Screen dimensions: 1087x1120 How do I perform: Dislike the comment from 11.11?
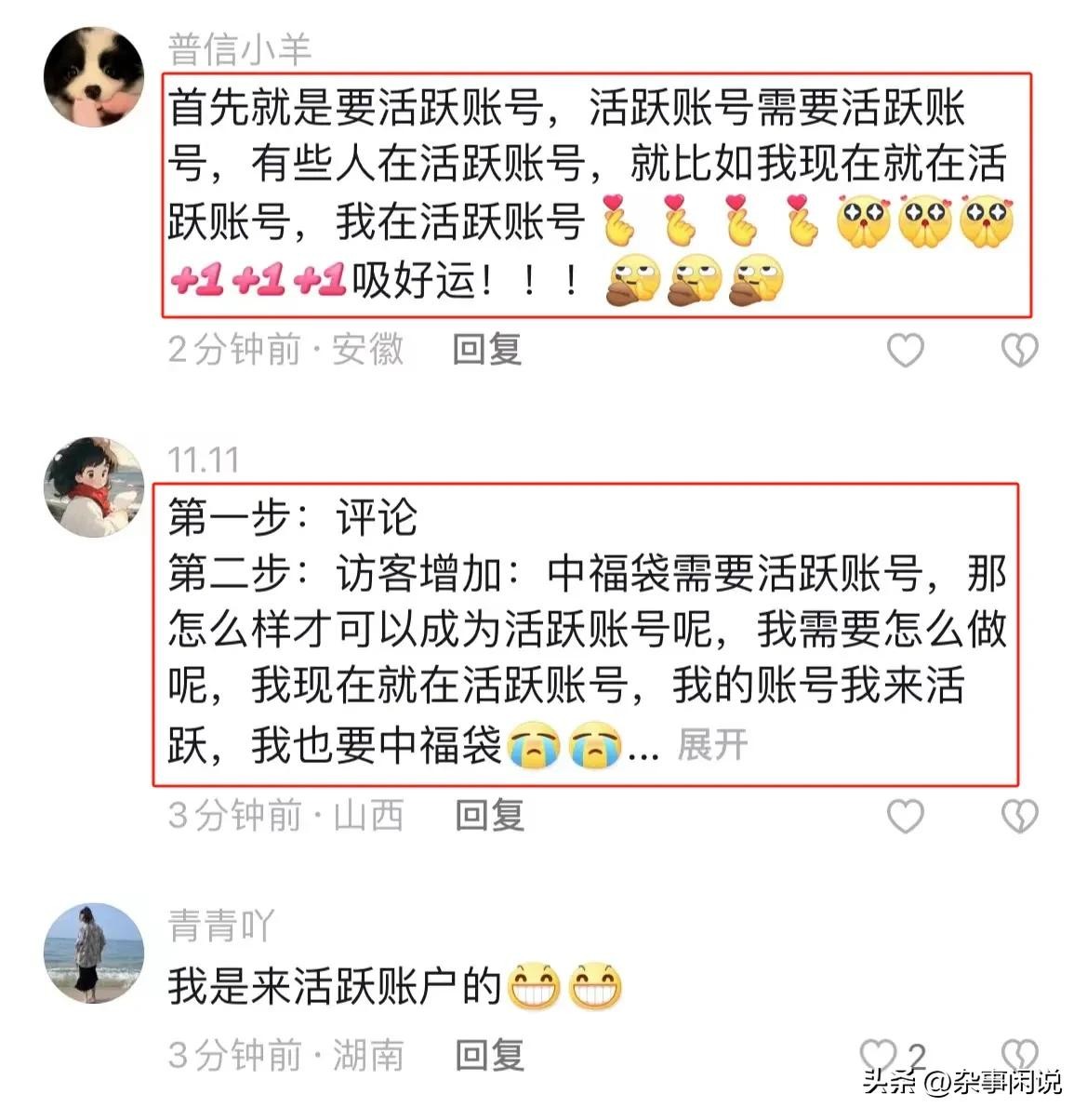[x=1018, y=816]
